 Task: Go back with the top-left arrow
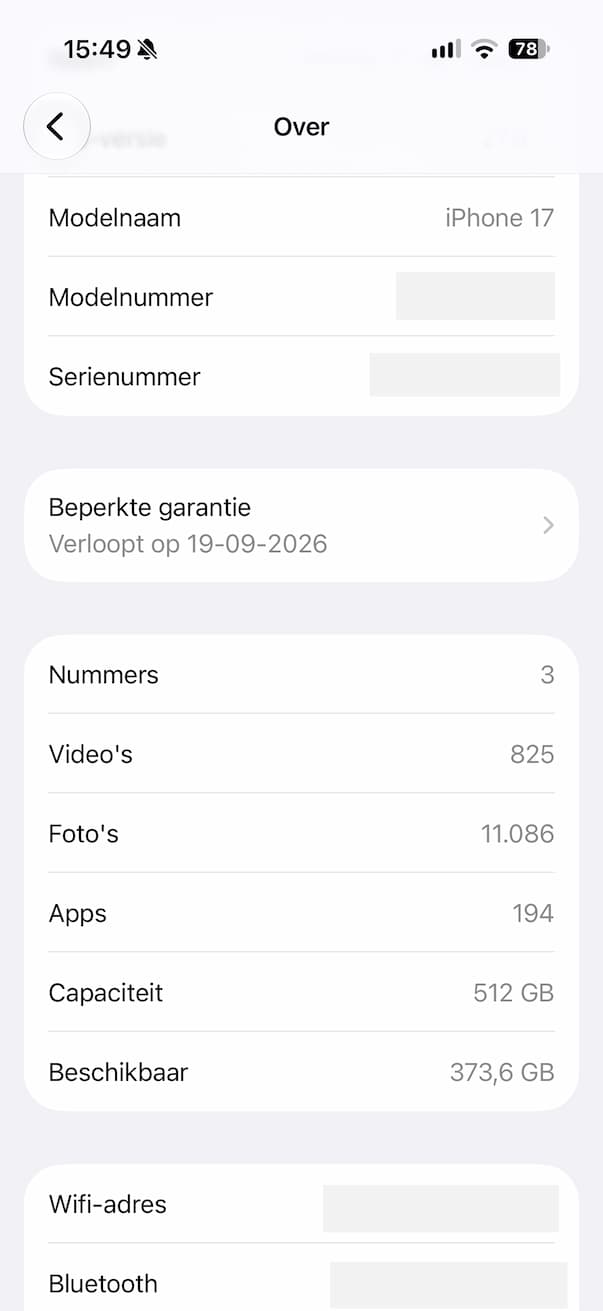[x=56, y=127]
